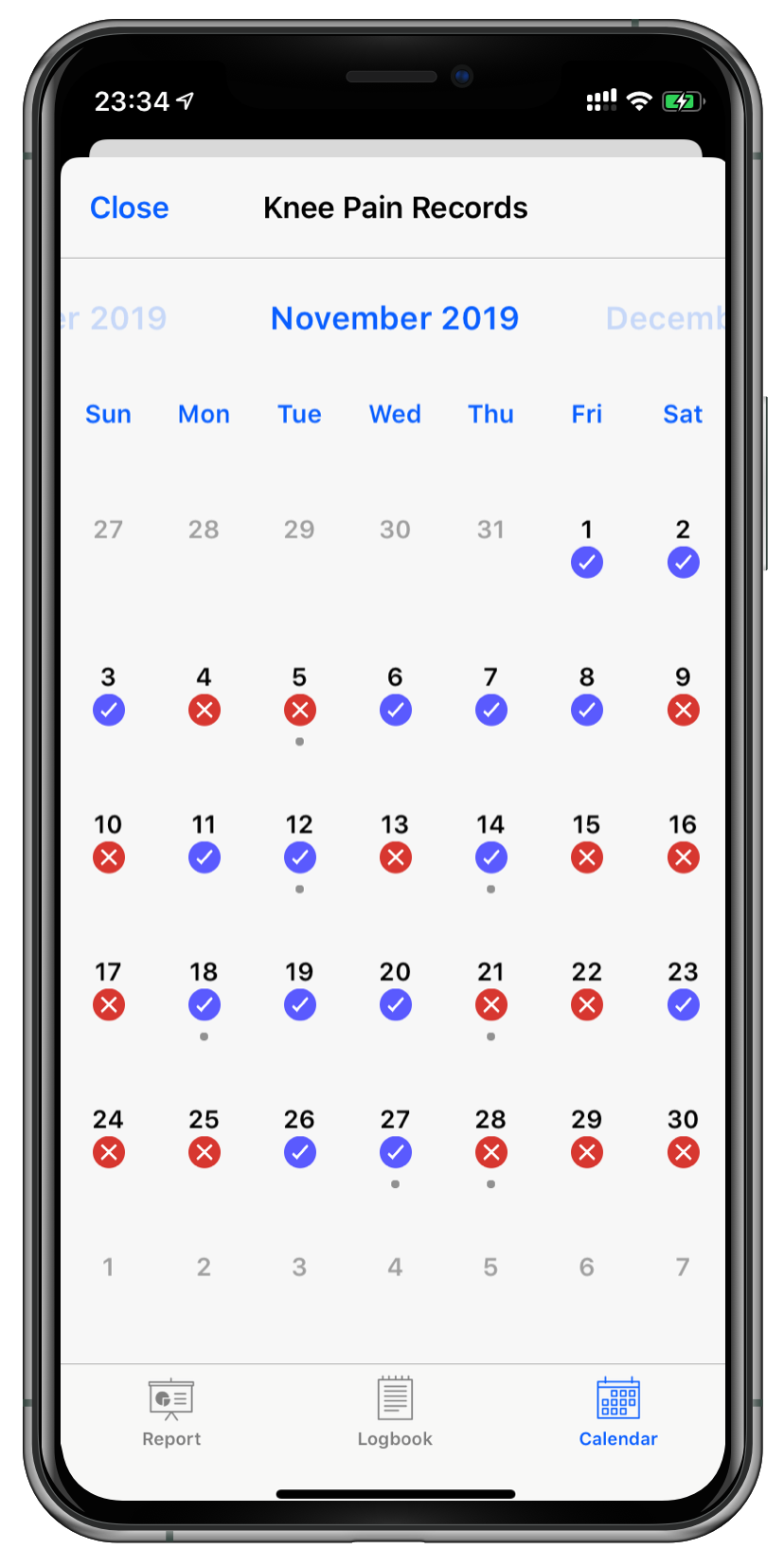The height and width of the screenshot is (1567, 784).
Task: Open November 20 day record
Action: (x=395, y=991)
